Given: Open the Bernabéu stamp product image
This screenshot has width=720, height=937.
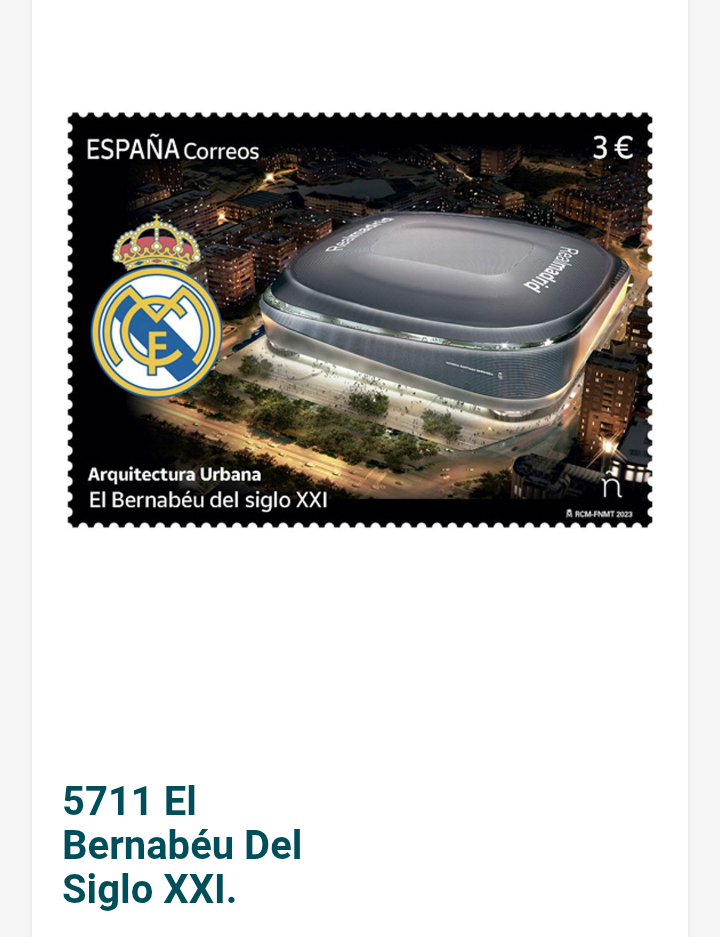Looking at the screenshot, I should 360,320.
